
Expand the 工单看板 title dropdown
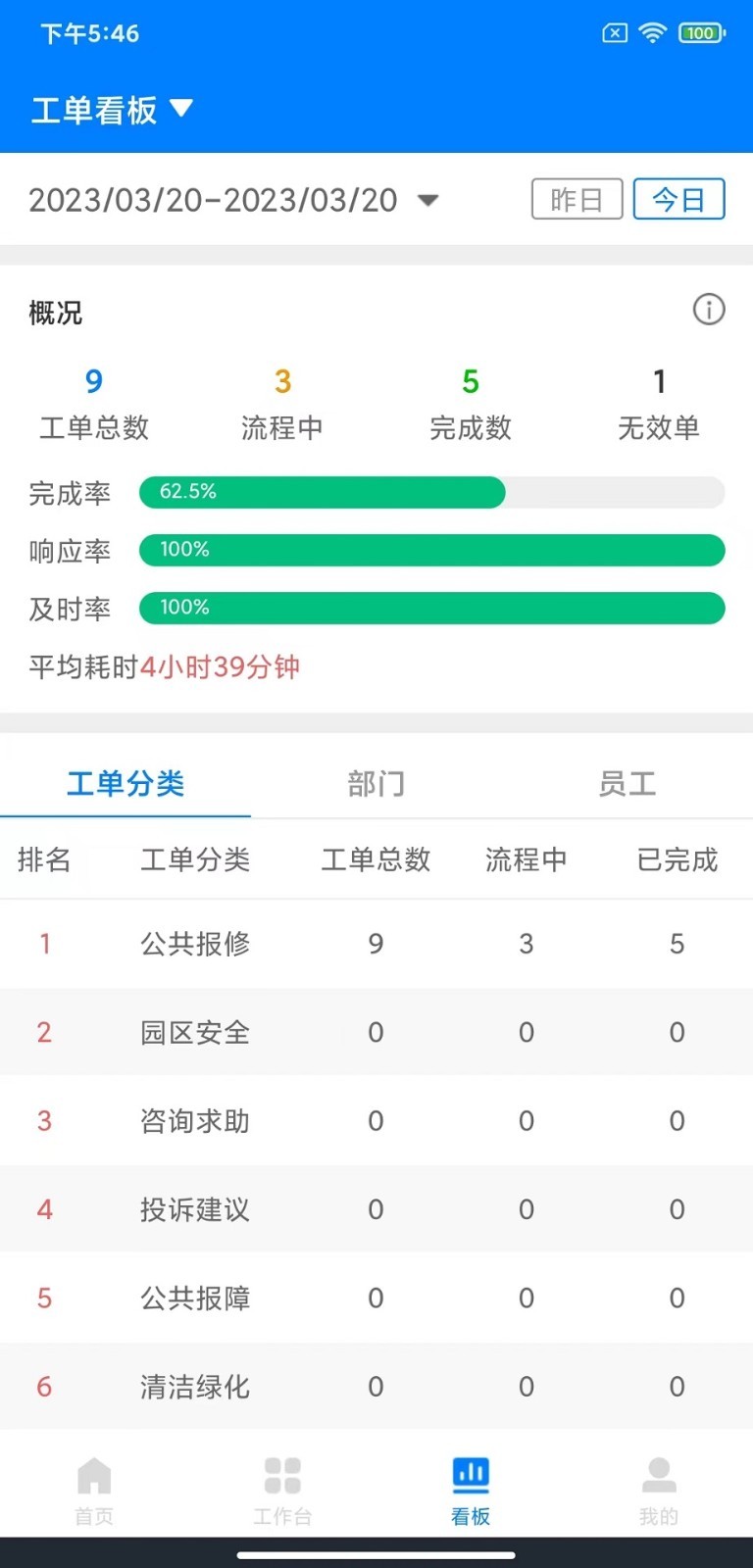pyautogui.click(x=112, y=110)
